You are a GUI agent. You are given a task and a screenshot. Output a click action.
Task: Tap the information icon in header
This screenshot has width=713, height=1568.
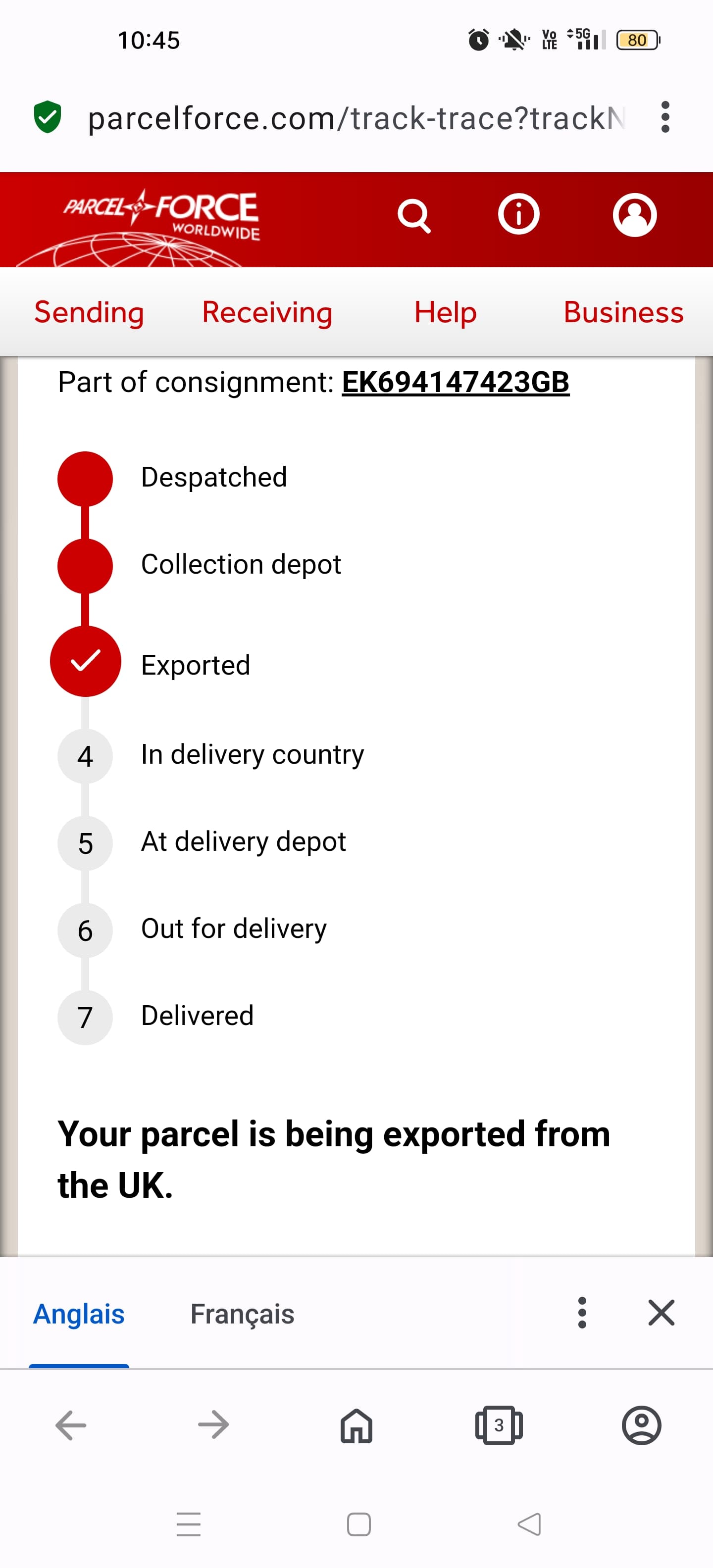point(519,214)
